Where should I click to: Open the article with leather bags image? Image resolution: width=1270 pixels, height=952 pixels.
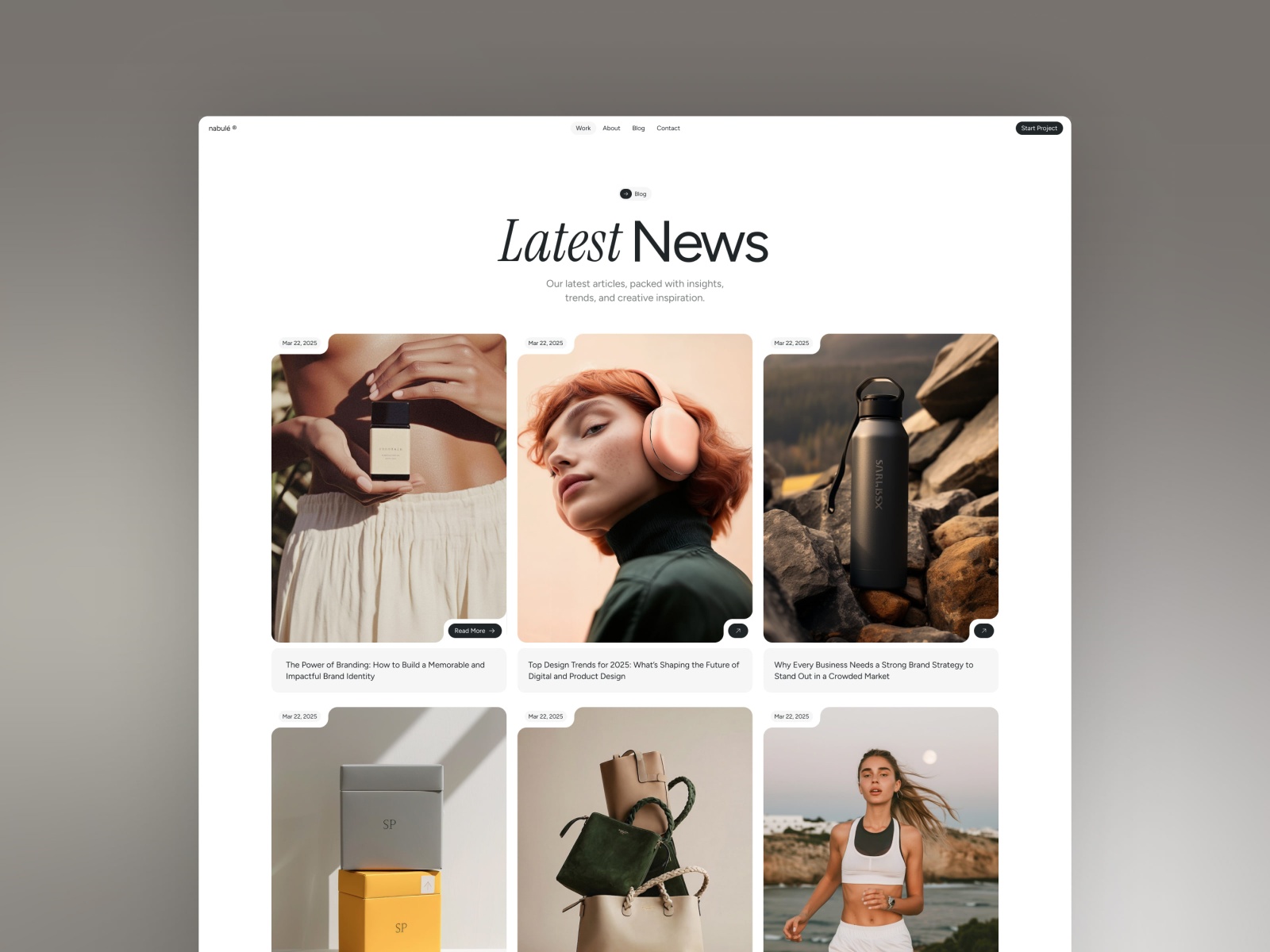635,833
